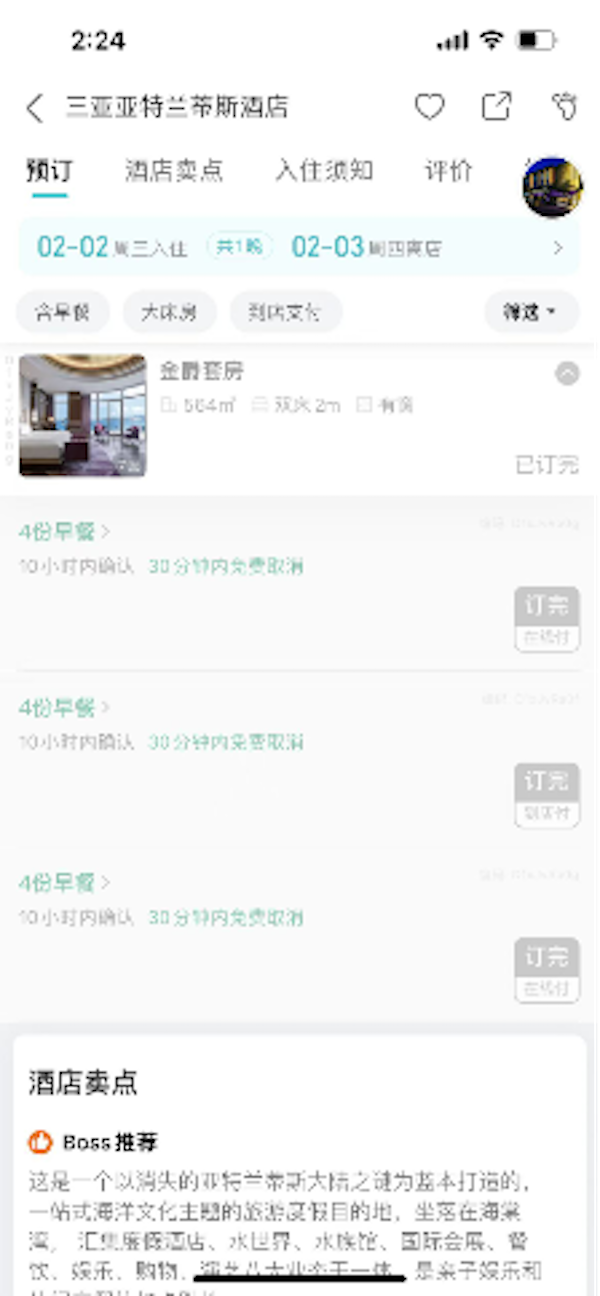Favorite this hotel with the heart icon

pyautogui.click(x=429, y=107)
